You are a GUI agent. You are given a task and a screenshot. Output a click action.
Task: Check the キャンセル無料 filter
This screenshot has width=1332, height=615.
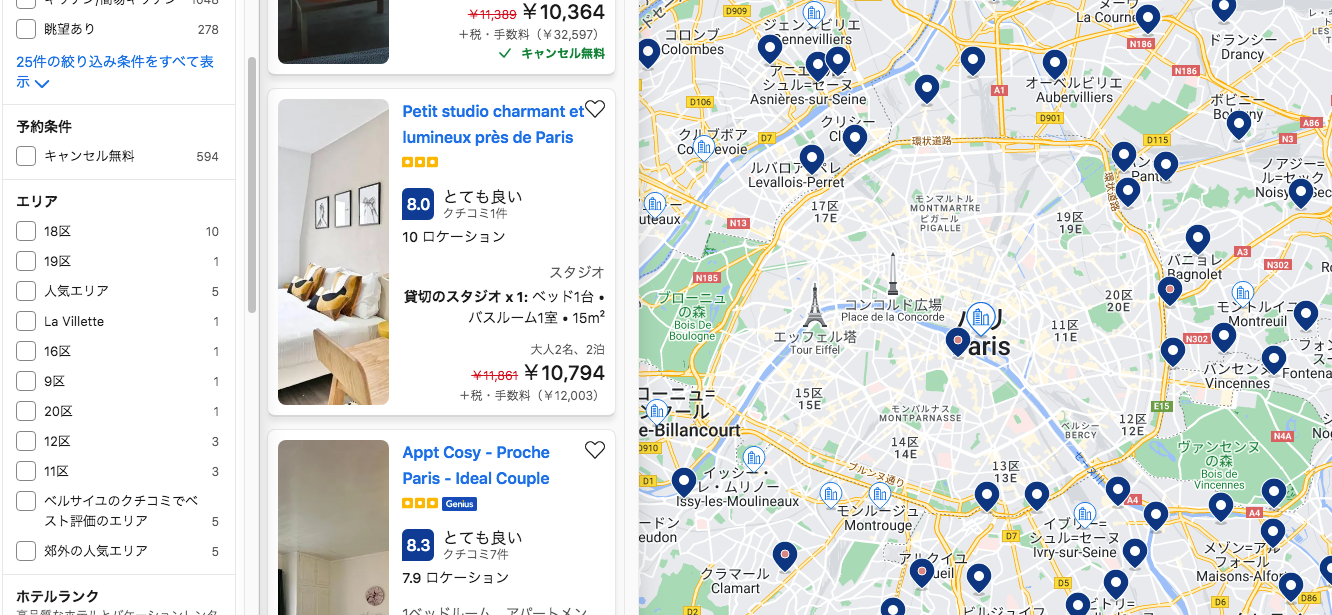click(x=26, y=156)
